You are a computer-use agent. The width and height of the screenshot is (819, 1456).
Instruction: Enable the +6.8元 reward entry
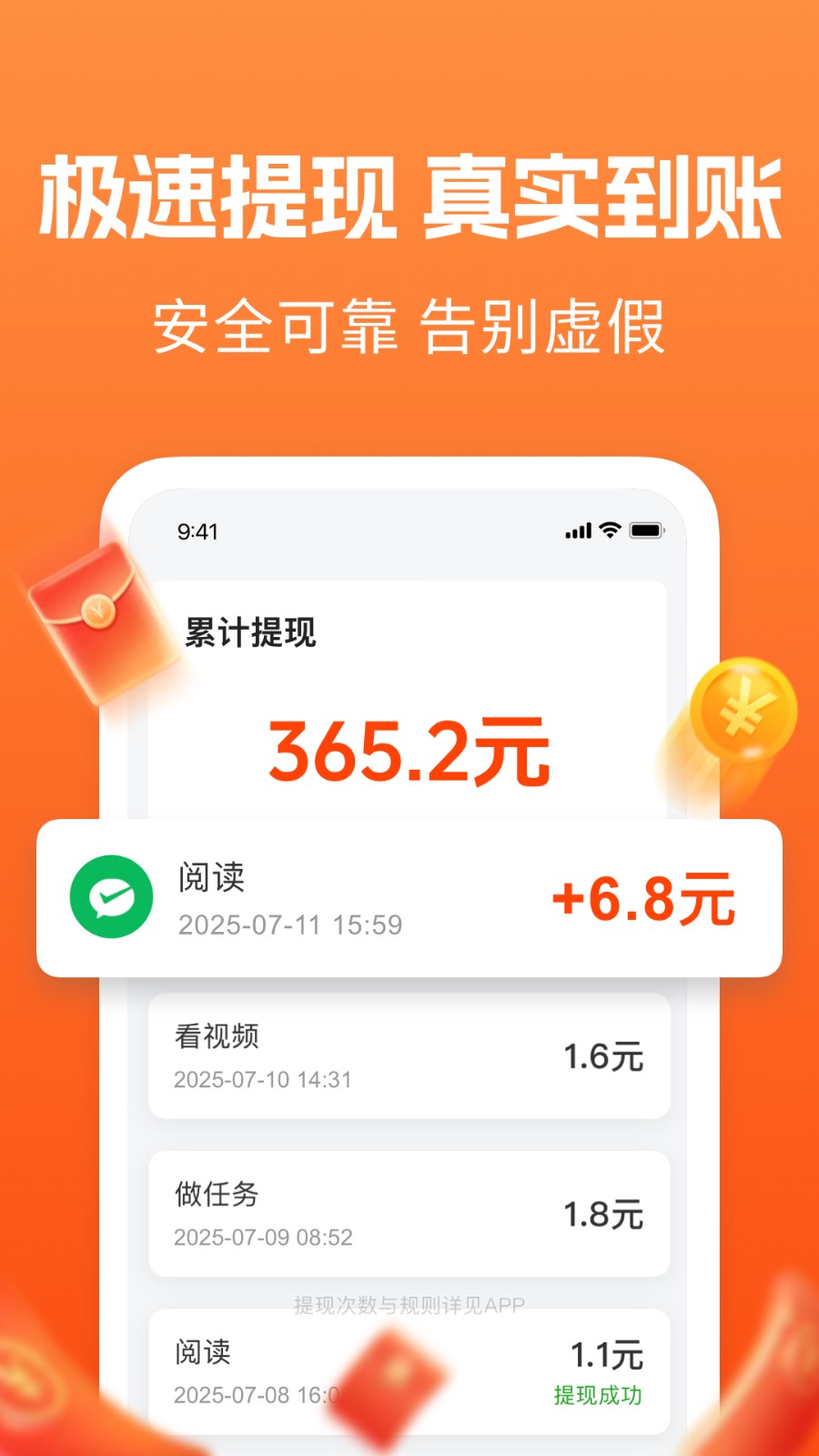[x=646, y=900]
